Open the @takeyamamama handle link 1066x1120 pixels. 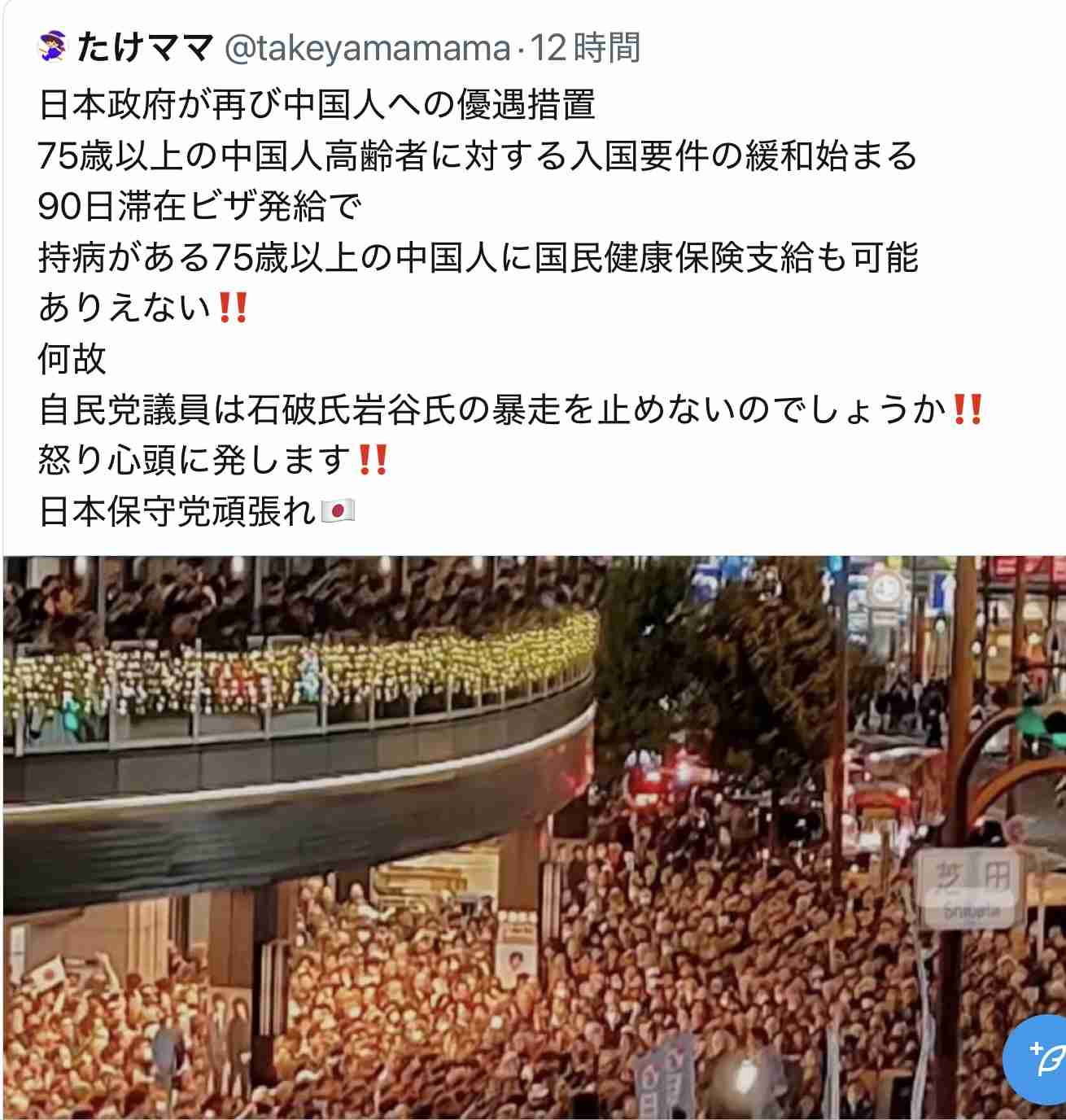point(366,49)
